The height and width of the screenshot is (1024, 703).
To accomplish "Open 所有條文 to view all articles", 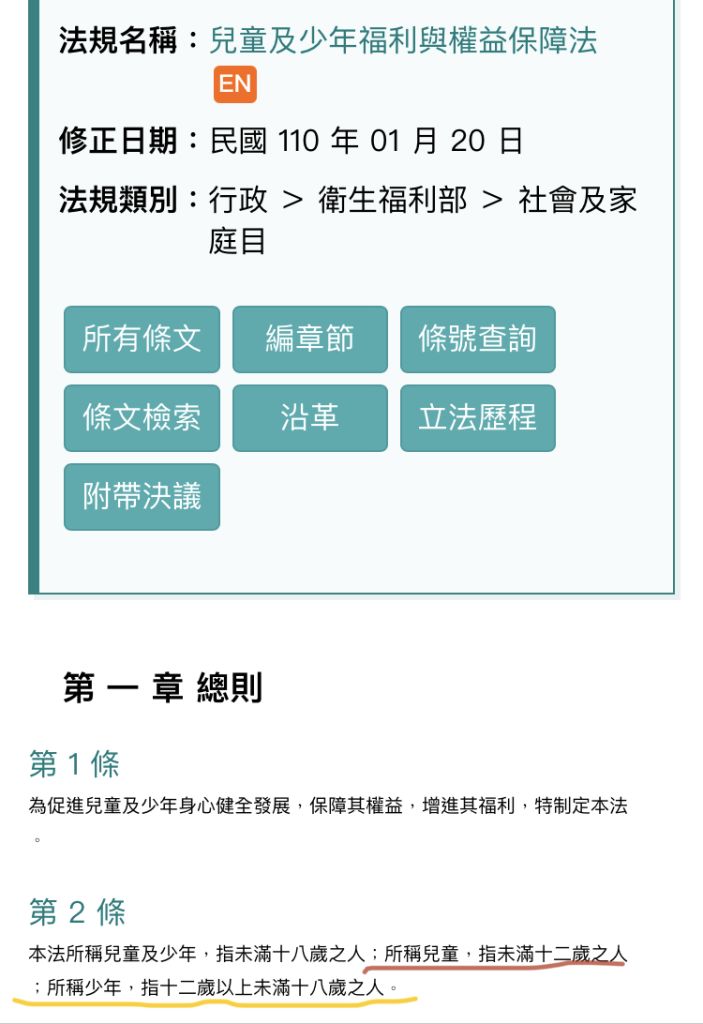I will click(x=142, y=339).
